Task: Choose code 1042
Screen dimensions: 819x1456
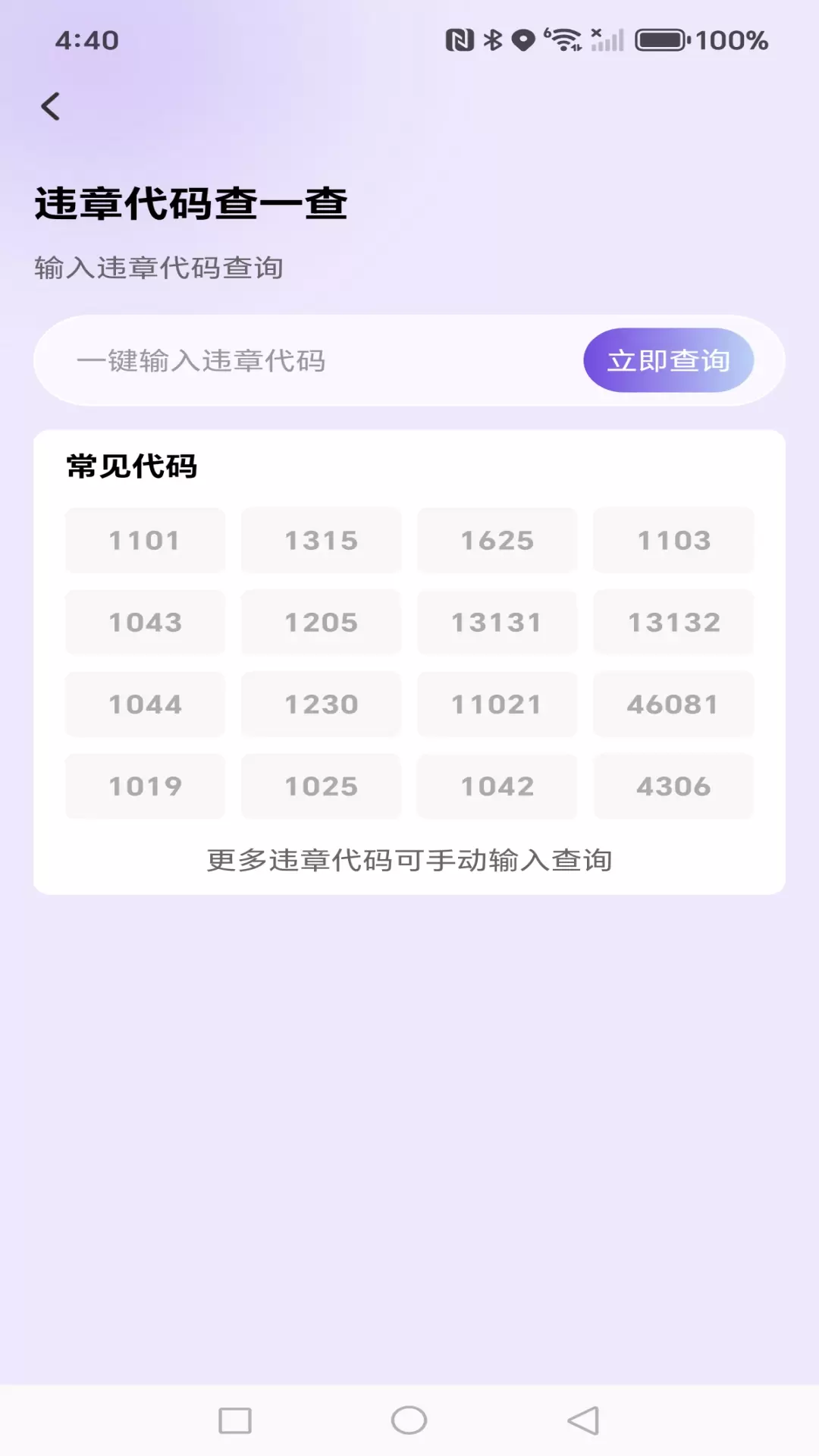Action: click(497, 786)
